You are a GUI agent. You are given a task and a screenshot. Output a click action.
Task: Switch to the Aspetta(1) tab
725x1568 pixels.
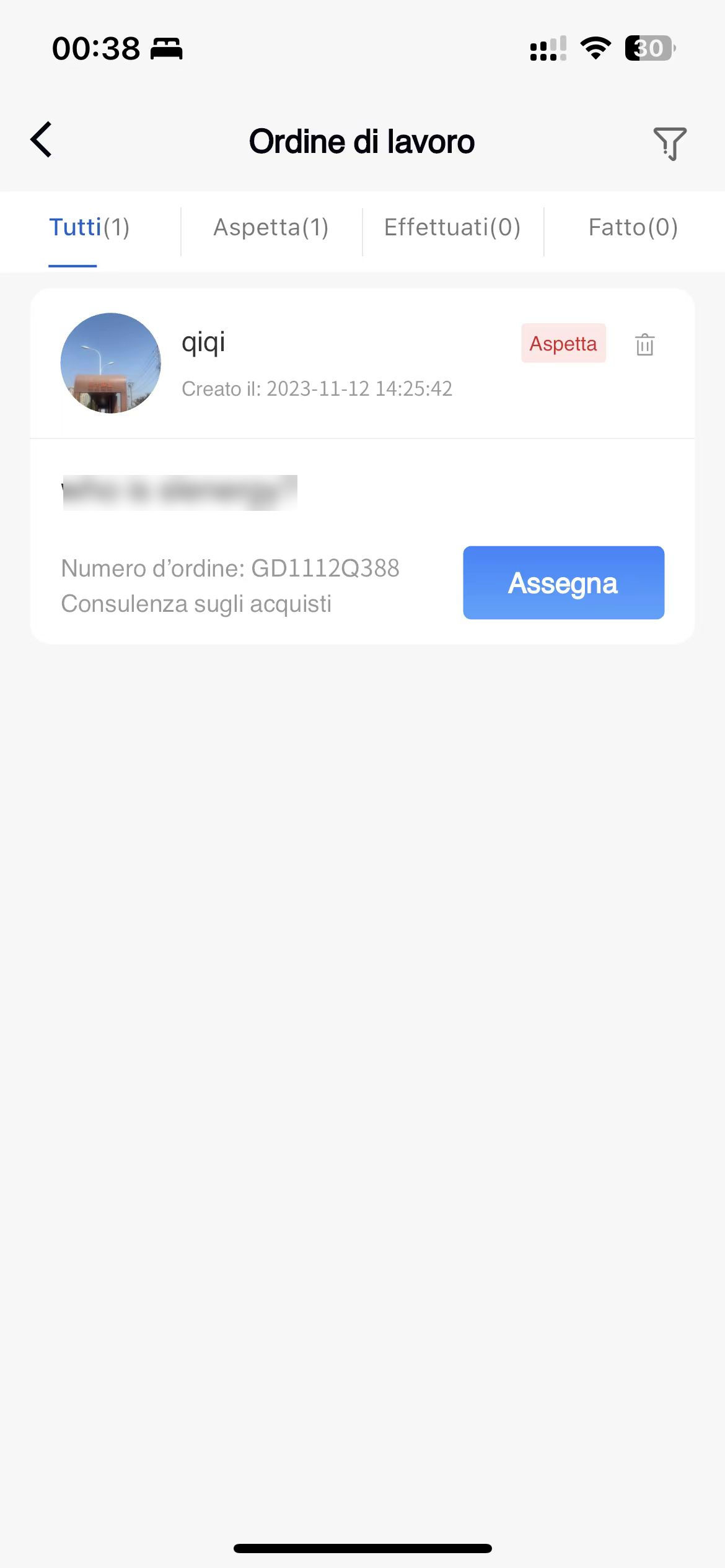(271, 227)
